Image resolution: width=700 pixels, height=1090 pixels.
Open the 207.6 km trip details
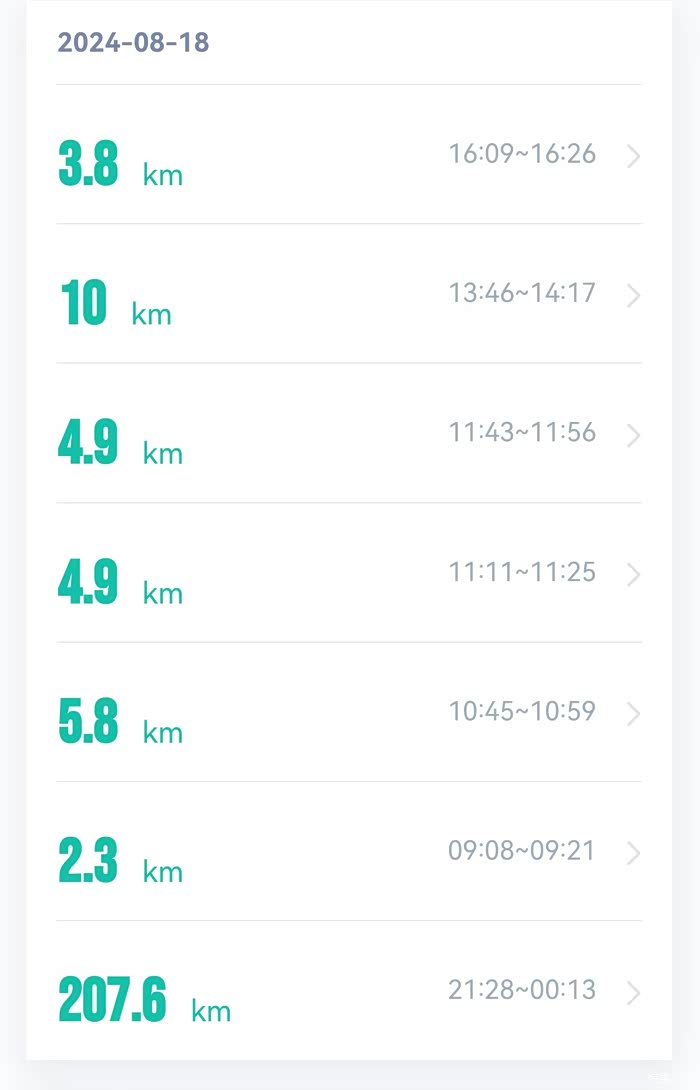tap(349, 991)
